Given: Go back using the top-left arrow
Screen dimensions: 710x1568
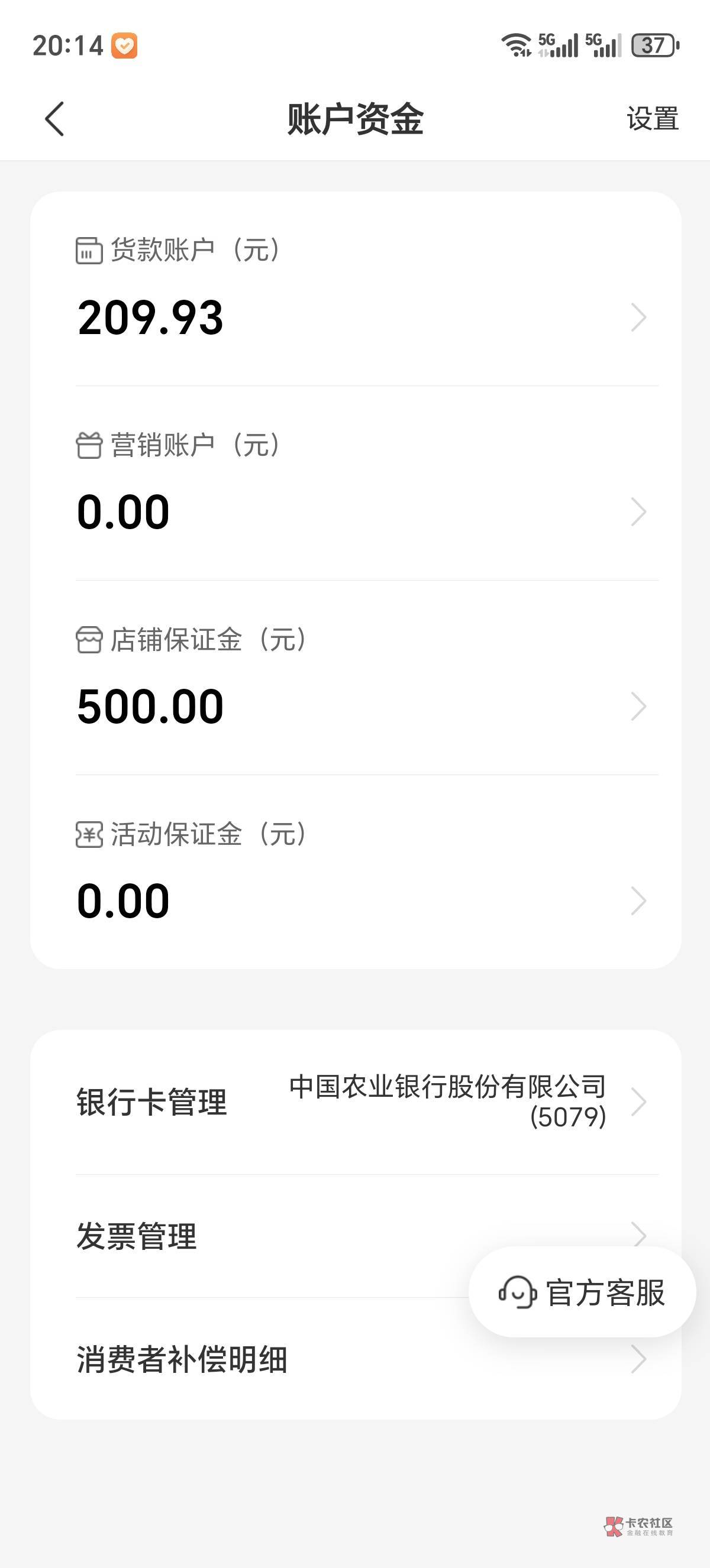Looking at the screenshot, I should click(54, 119).
